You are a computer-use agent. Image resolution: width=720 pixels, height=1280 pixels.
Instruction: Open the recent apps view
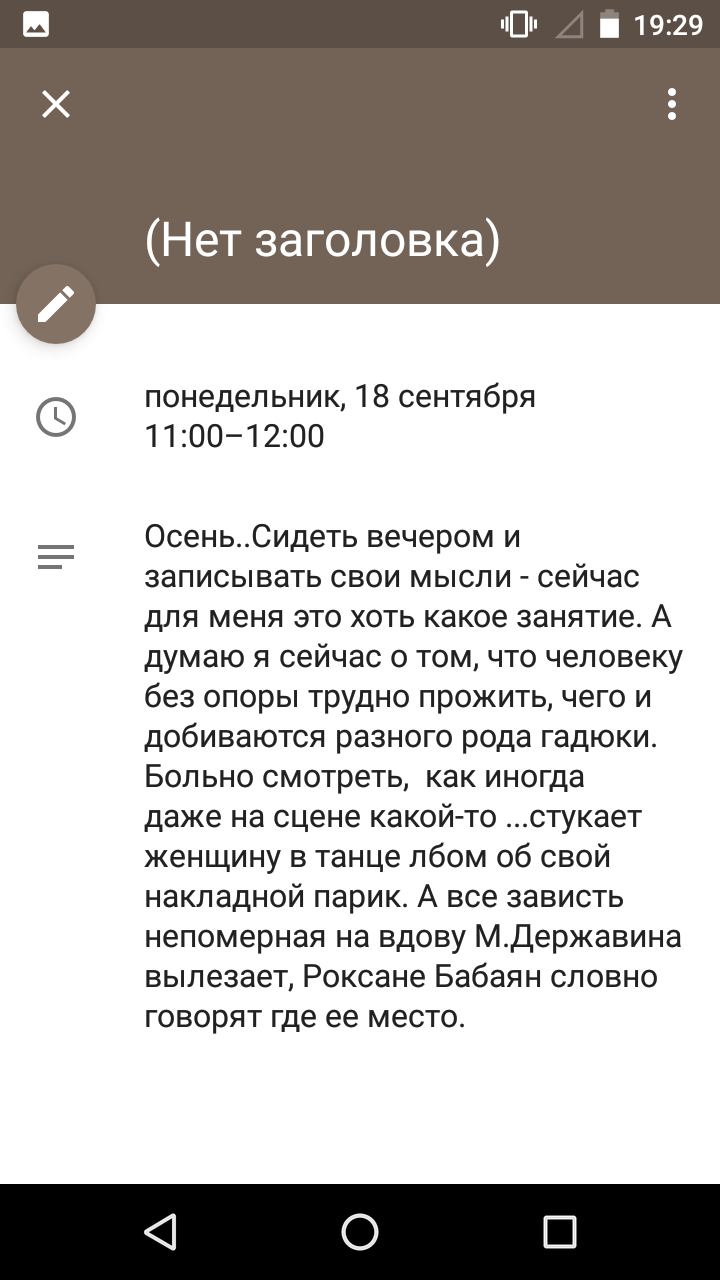click(x=560, y=1232)
